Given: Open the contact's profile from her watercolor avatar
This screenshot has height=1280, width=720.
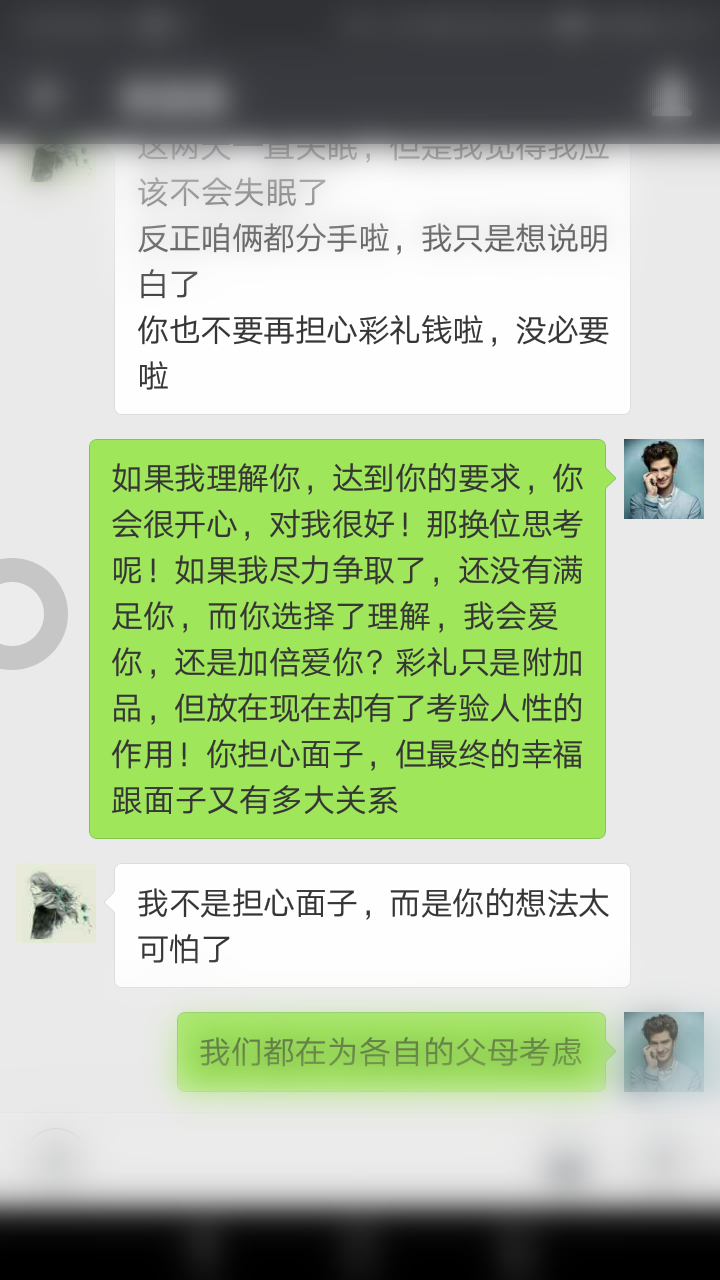Looking at the screenshot, I should (x=55, y=905).
